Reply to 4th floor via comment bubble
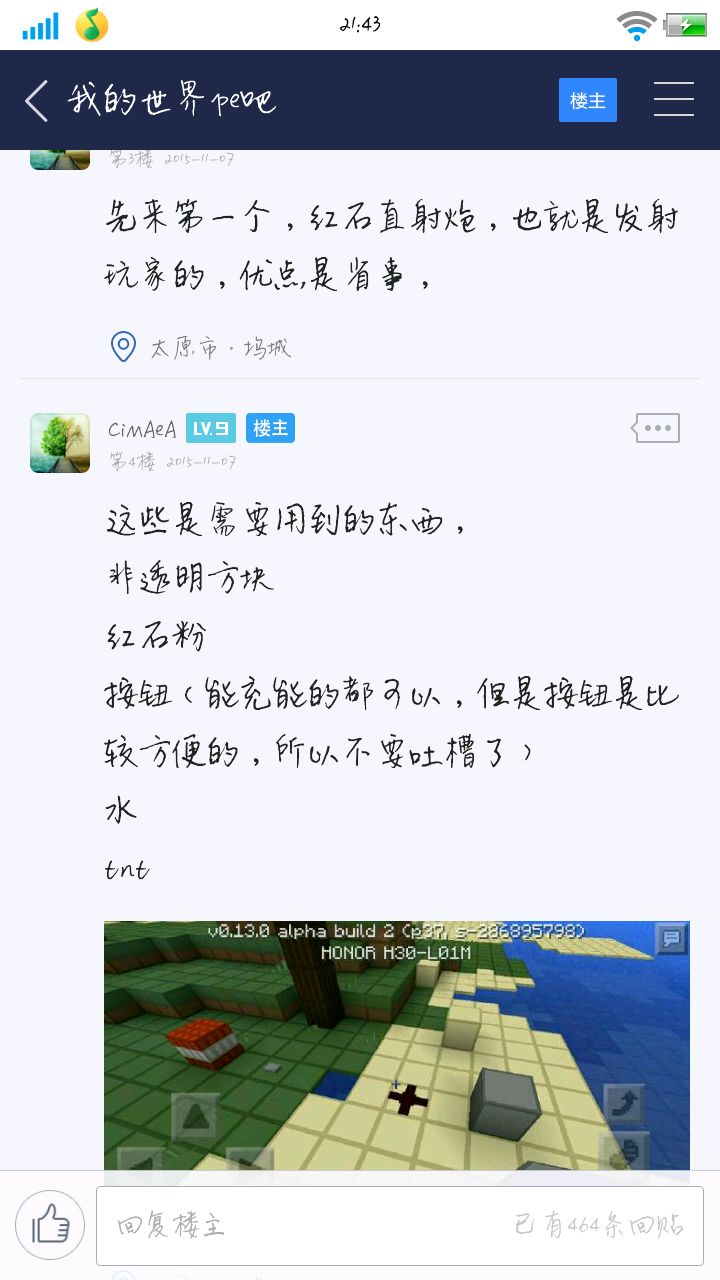The width and height of the screenshot is (720, 1280). 656,428
